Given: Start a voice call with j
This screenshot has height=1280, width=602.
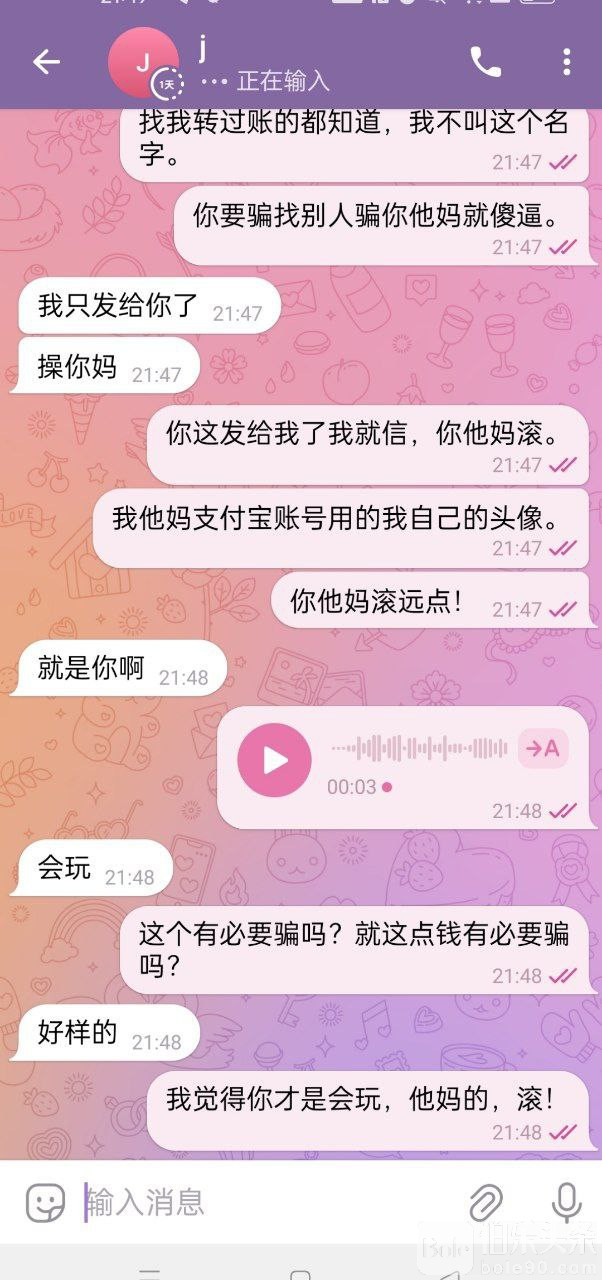Looking at the screenshot, I should click(x=486, y=62).
